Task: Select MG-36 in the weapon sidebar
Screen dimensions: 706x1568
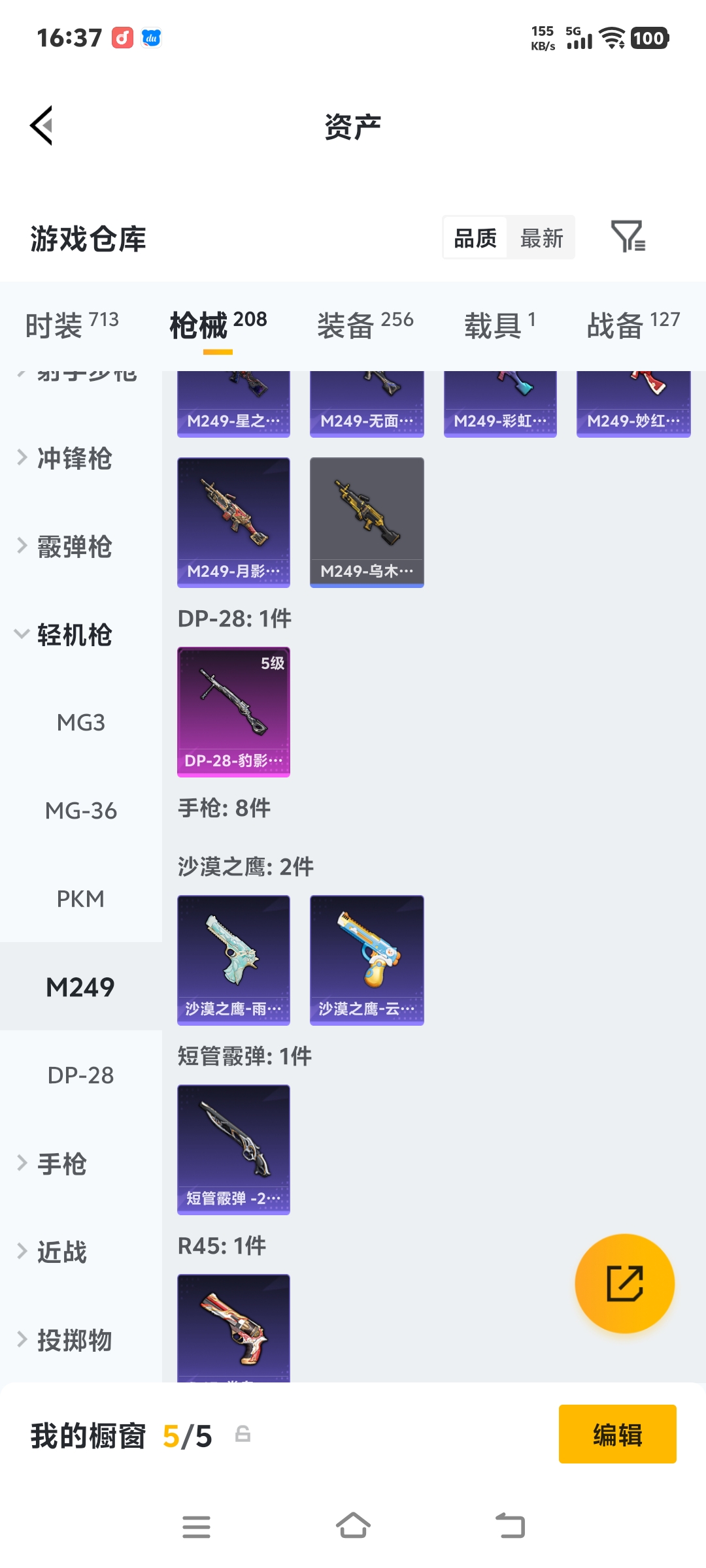Action: [81, 810]
